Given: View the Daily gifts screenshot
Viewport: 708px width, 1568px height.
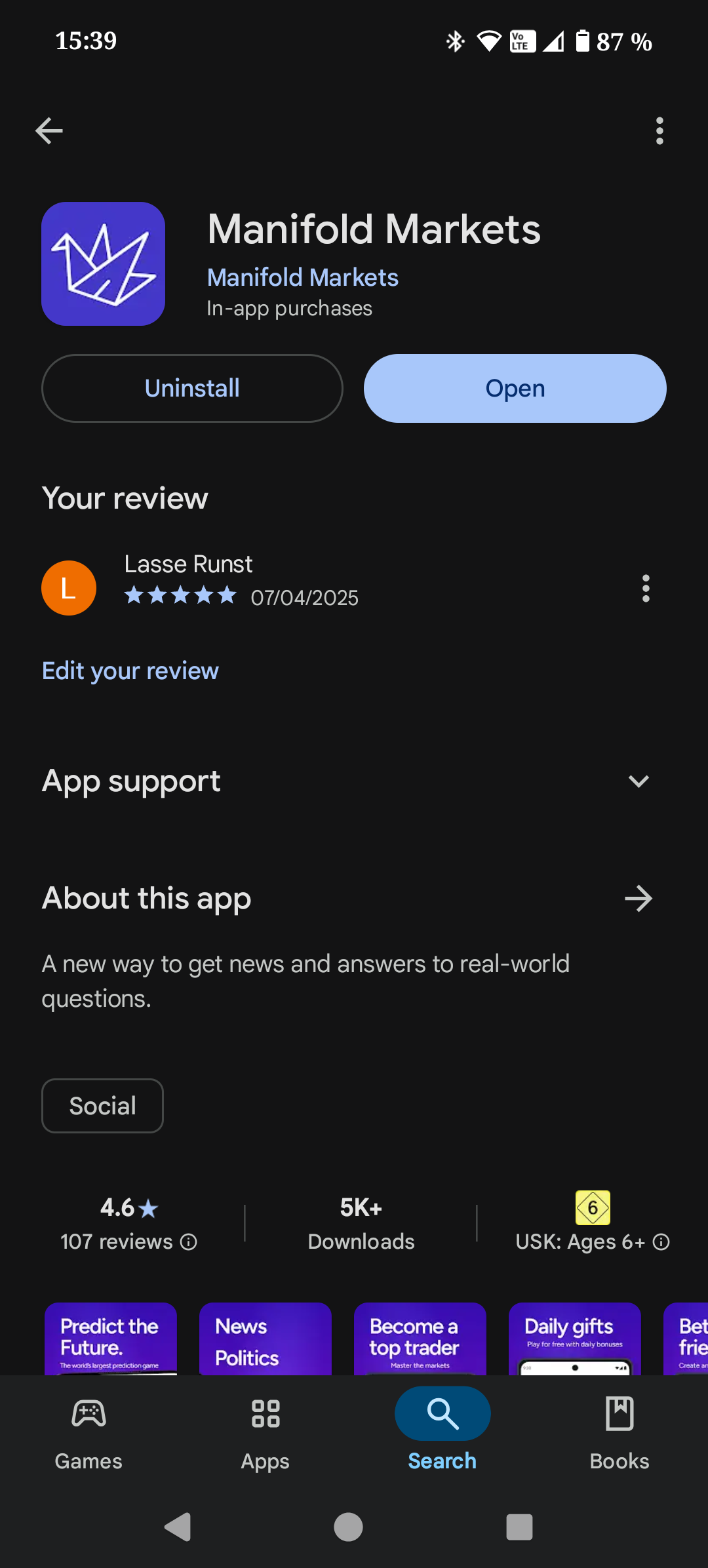Looking at the screenshot, I should tap(574, 1339).
